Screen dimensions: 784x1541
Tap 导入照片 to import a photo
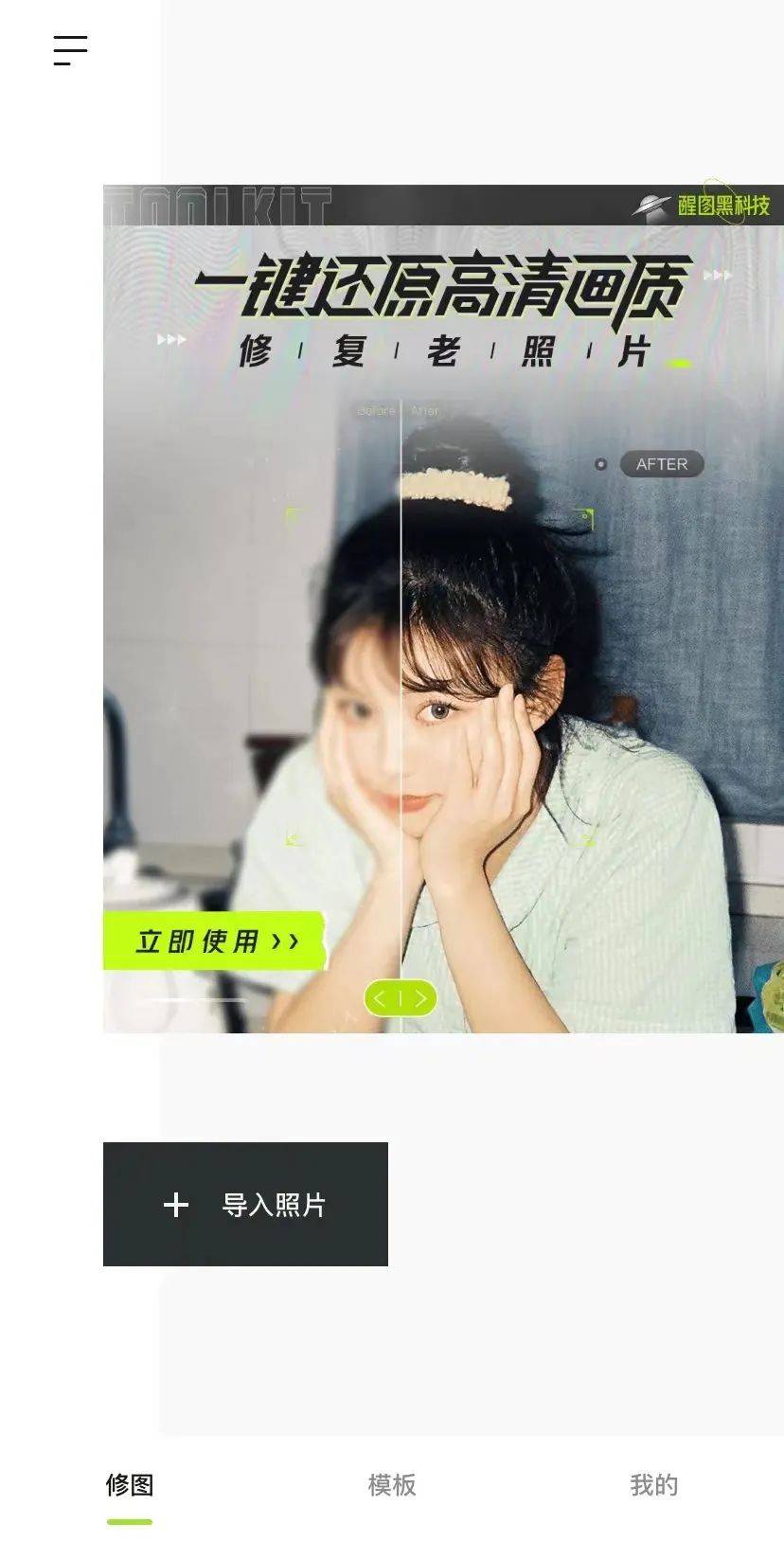click(x=245, y=1204)
